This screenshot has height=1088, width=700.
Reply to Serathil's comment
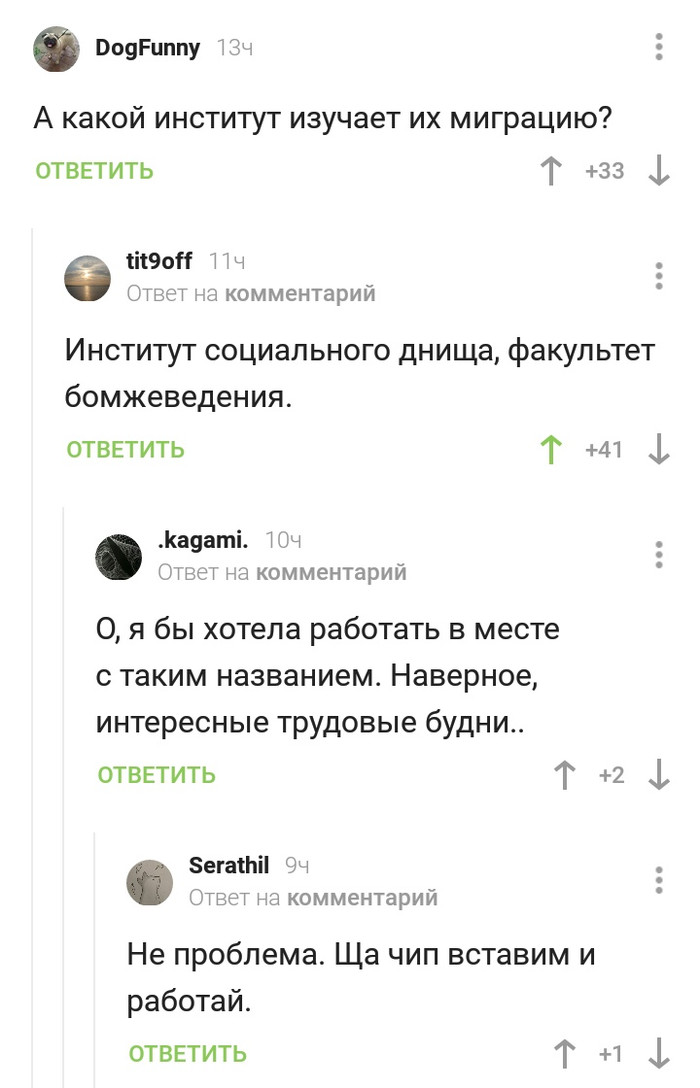(187, 1053)
